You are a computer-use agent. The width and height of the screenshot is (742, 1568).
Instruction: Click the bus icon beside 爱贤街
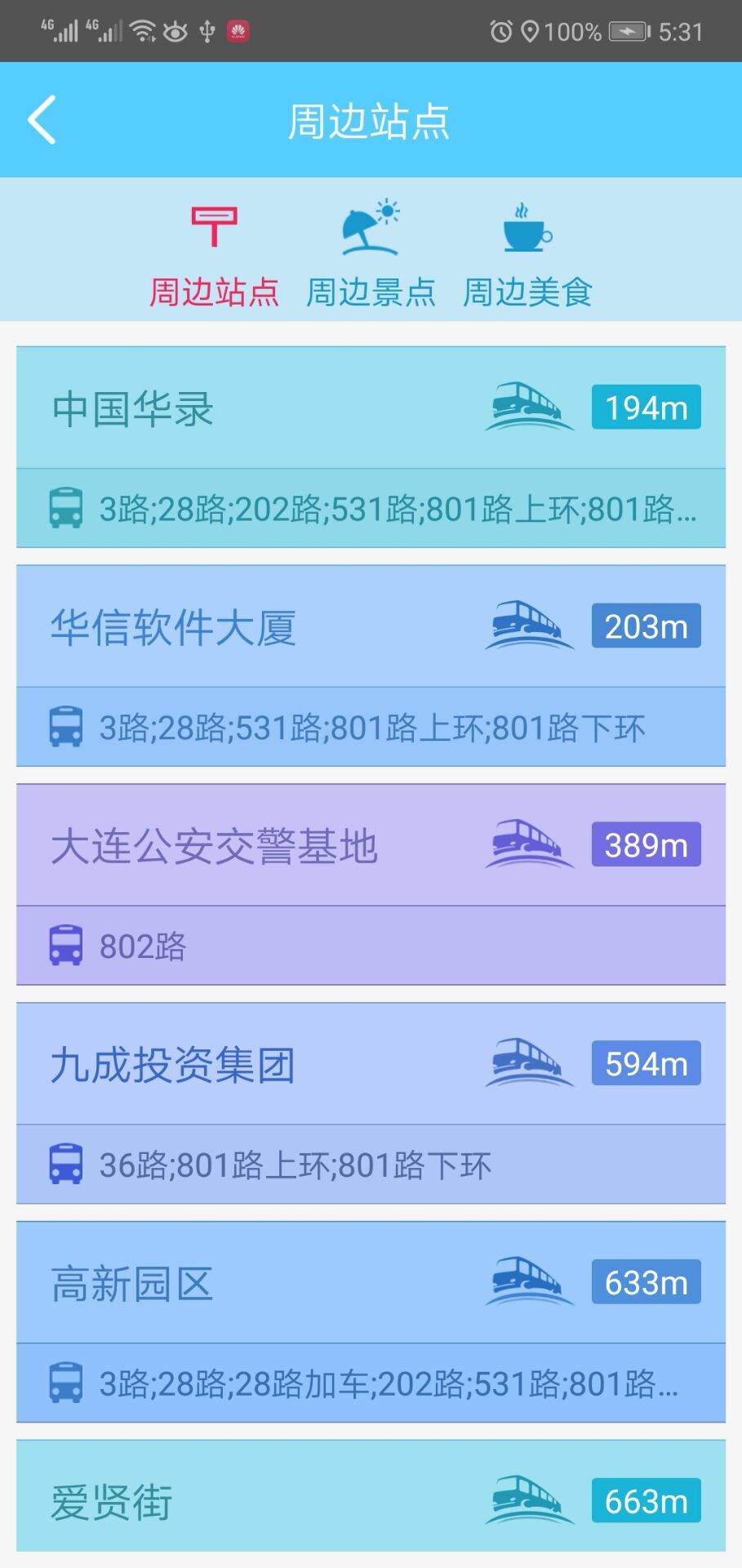[527, 1499]
